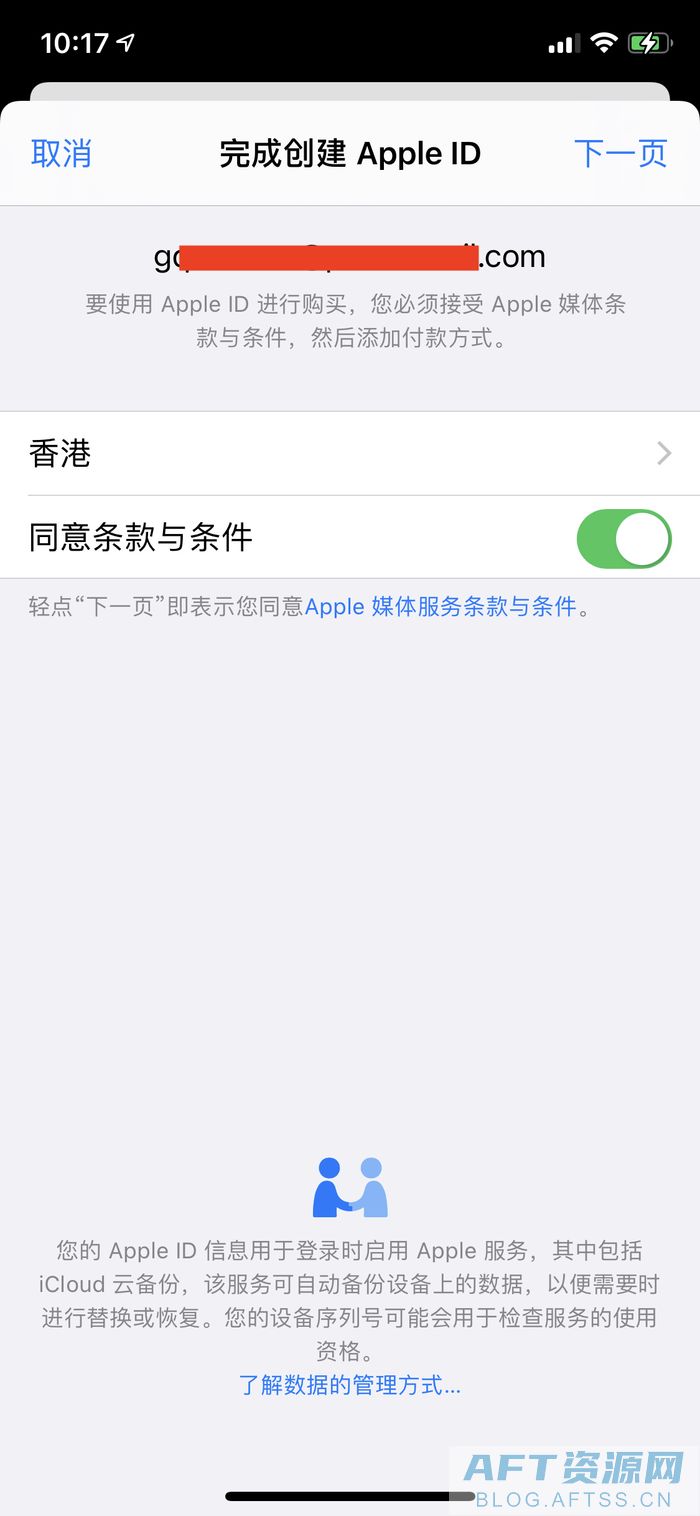Viewport: 700px width, 1516px height.
Task: Tap 取消 to cancel Apple ID creation
Action: [x=61, y=154]
